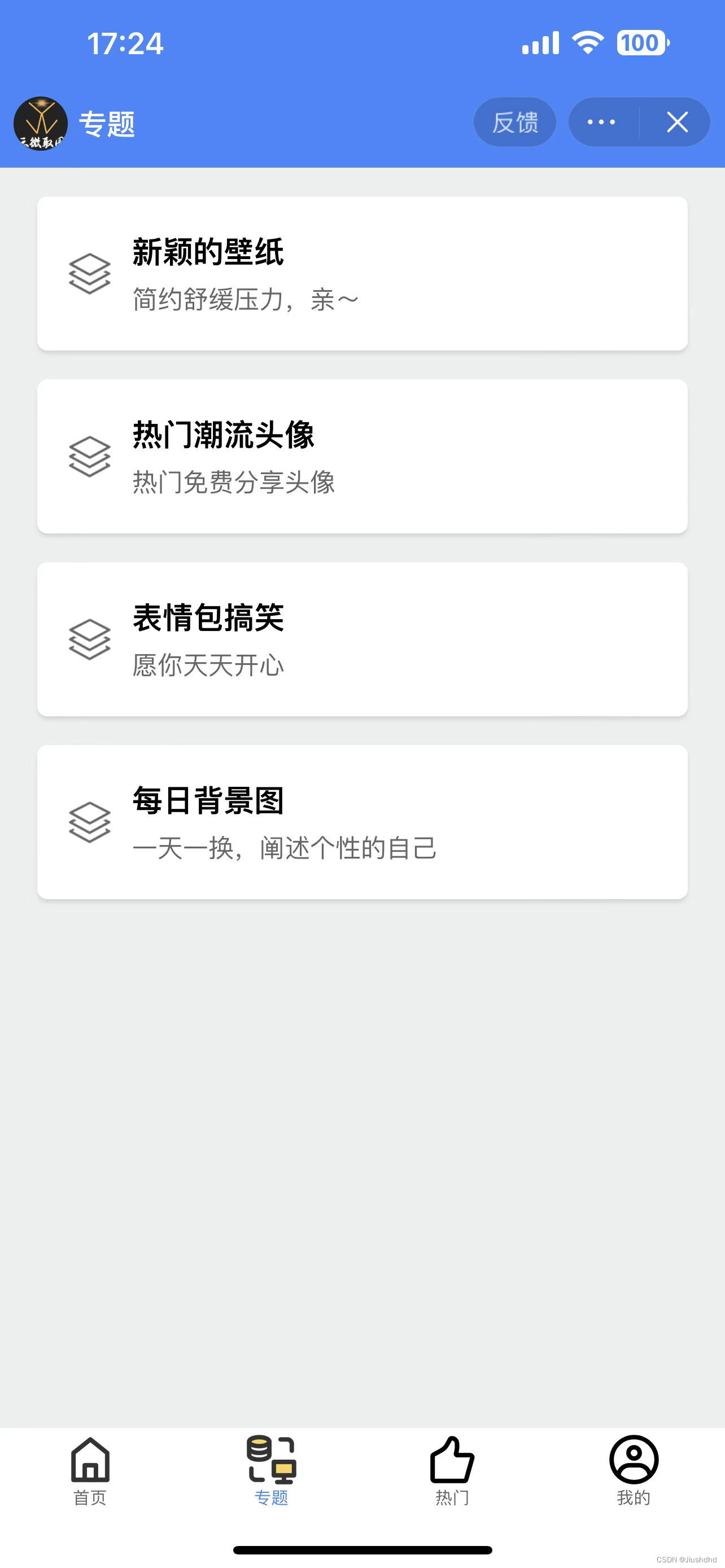Tap the battery indicator showing 100
The image size is (725, 1568).
coord(640,42)
